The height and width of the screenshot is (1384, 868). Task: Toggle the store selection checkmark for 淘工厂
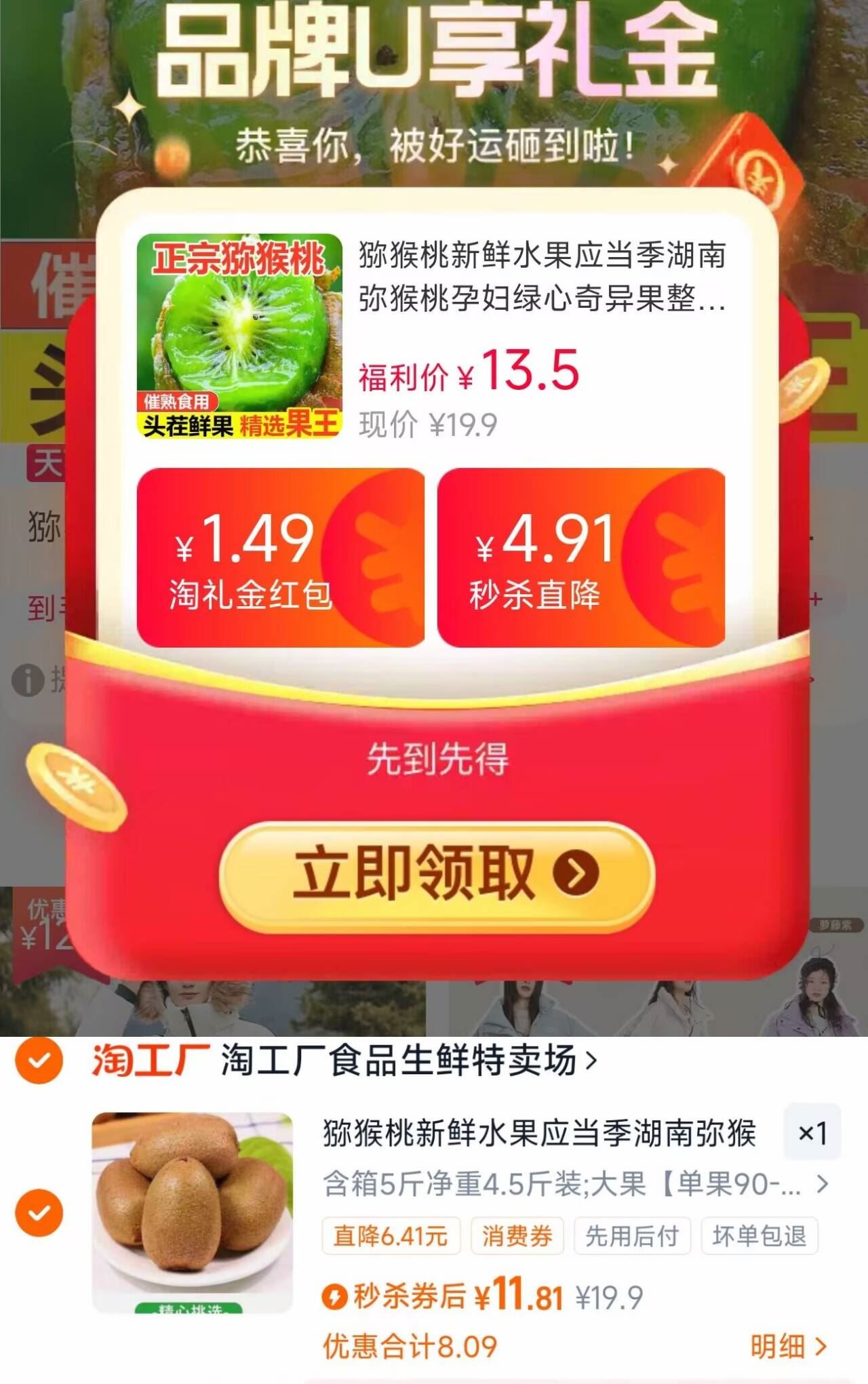tap(41, 1061)
